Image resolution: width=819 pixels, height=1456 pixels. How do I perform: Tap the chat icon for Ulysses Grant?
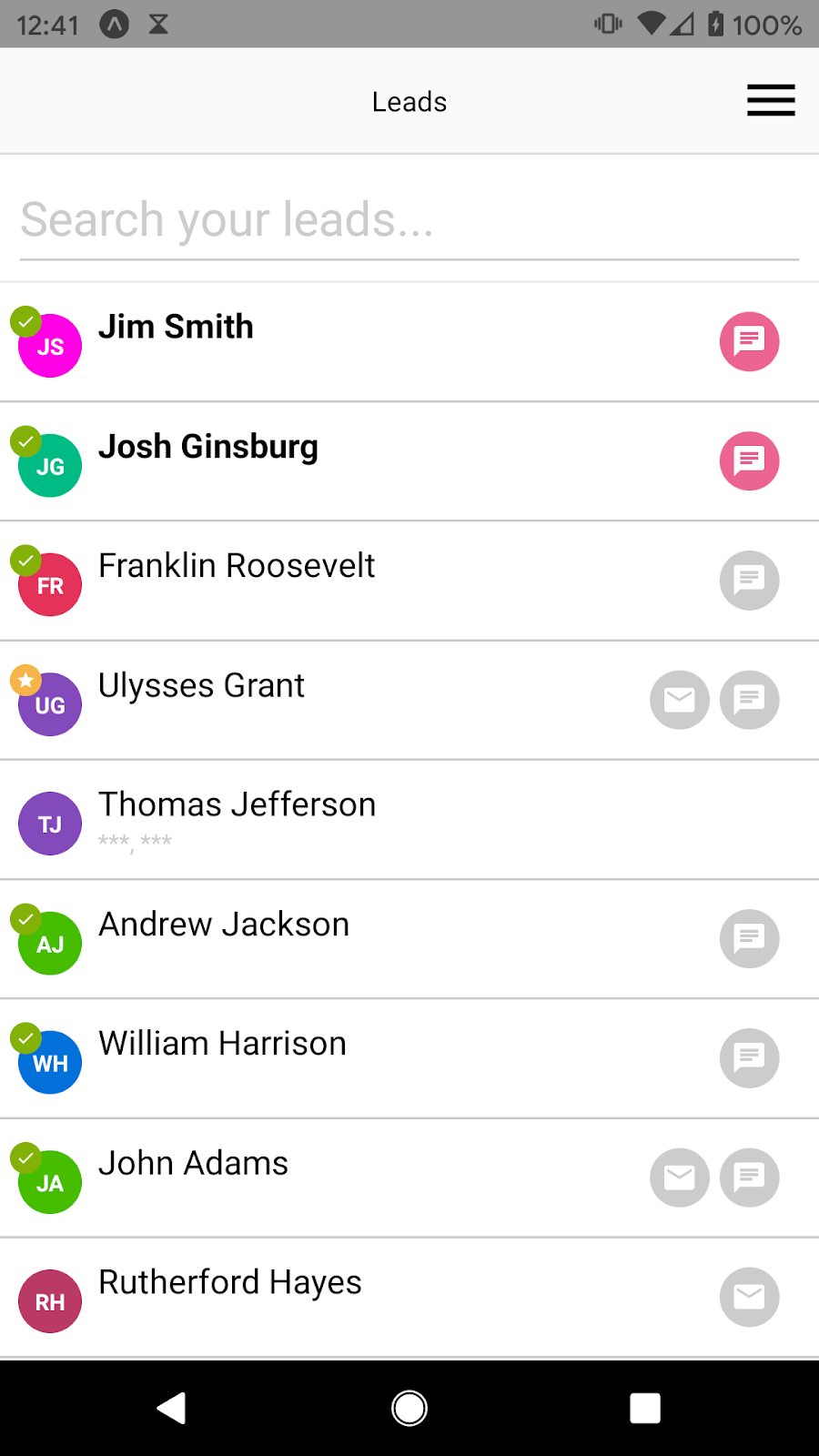coord(749,700)
